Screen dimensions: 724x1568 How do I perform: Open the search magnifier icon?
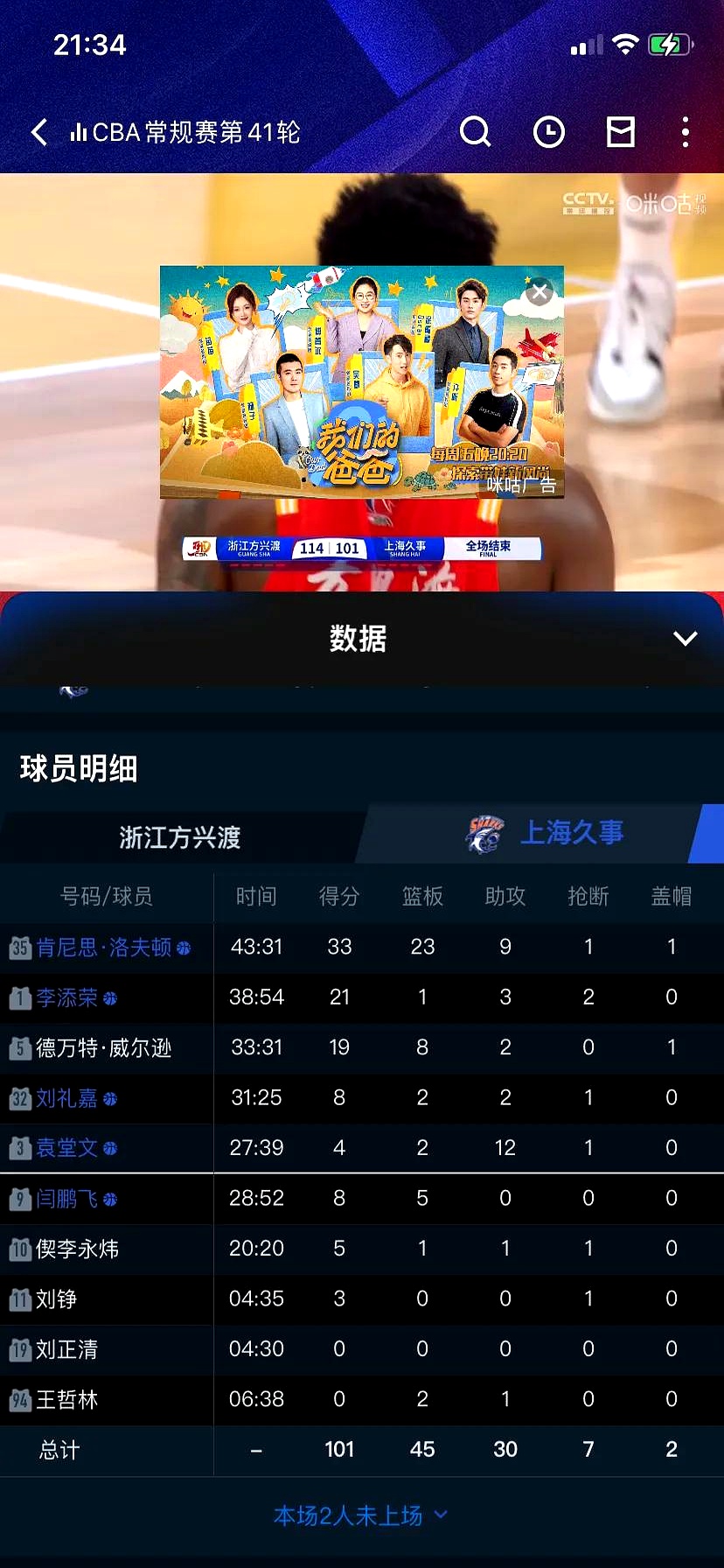[476, 131]
